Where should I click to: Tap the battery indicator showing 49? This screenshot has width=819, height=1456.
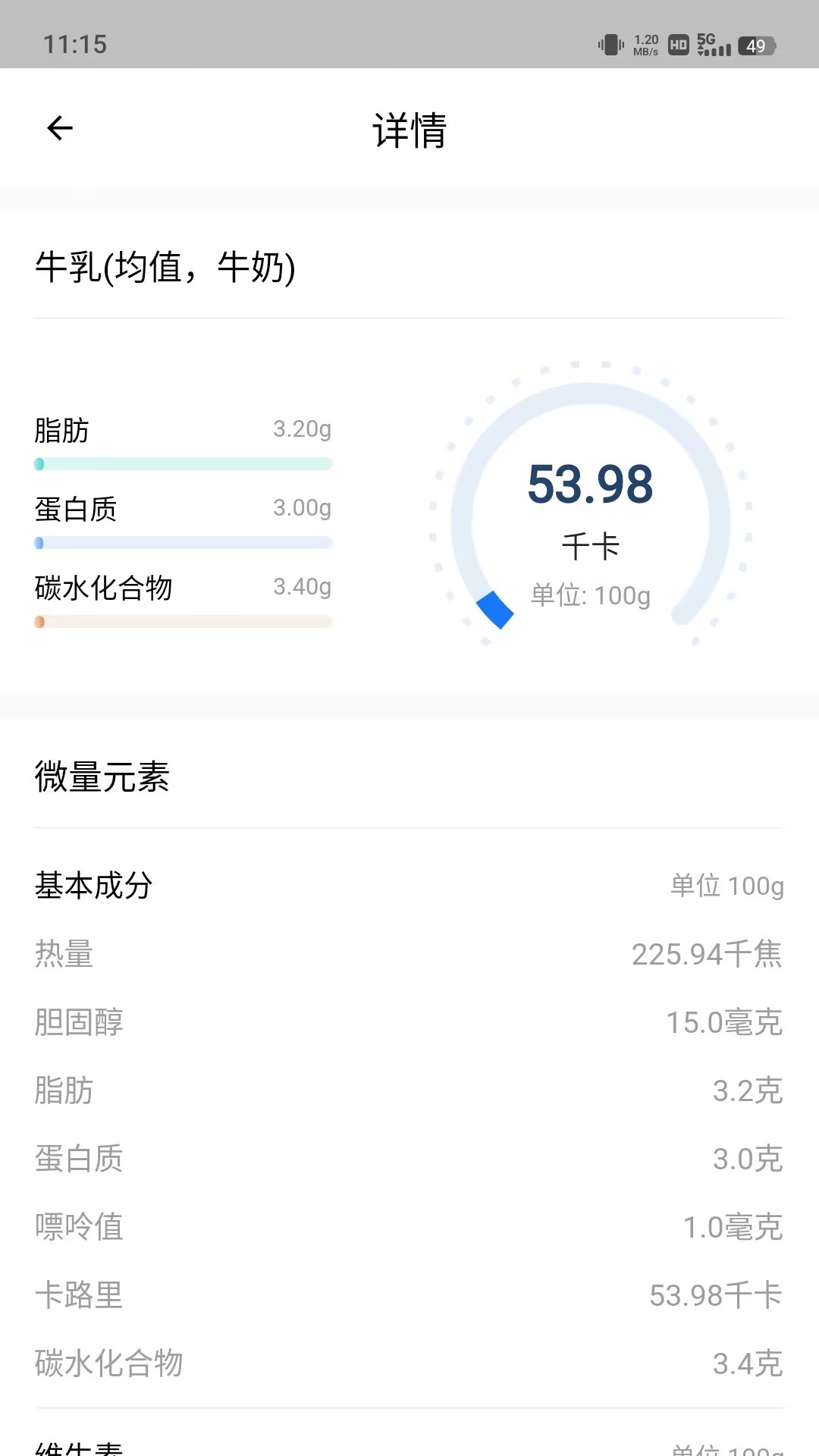click(756, 46)
